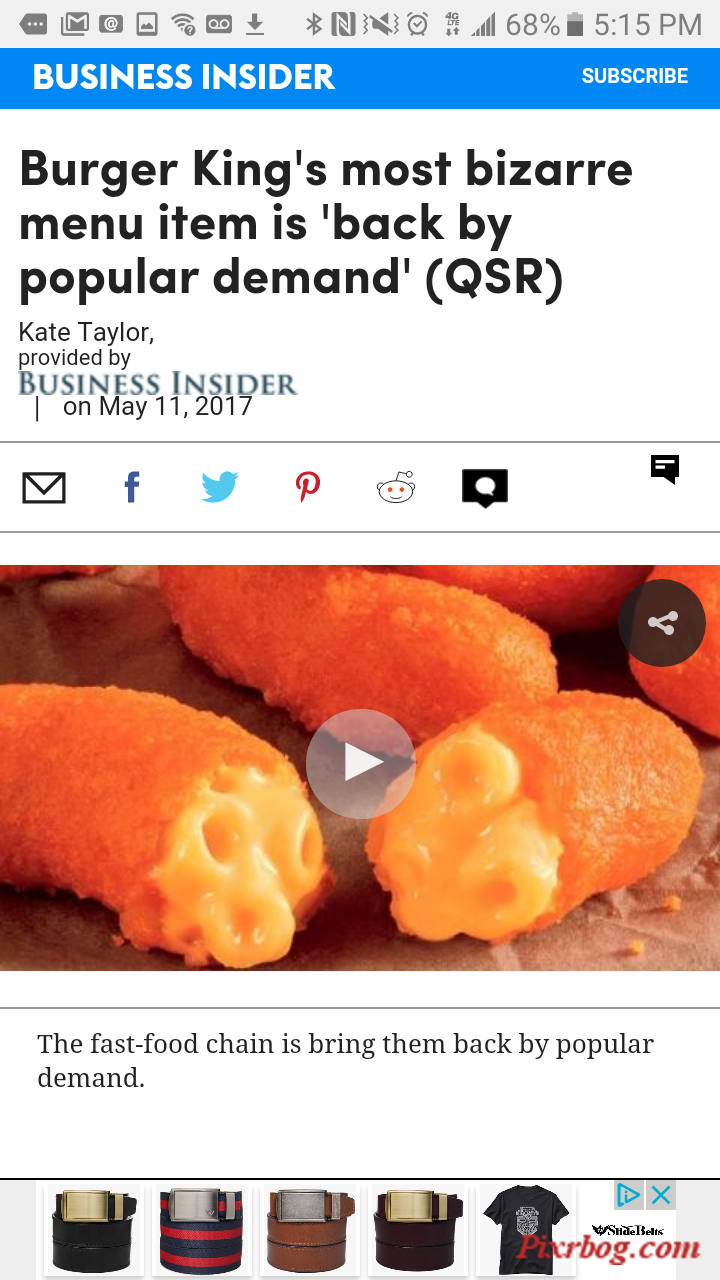Open the Business Insider home logo
Viewport: 720px width, 1280px height.
click(183, 77)
